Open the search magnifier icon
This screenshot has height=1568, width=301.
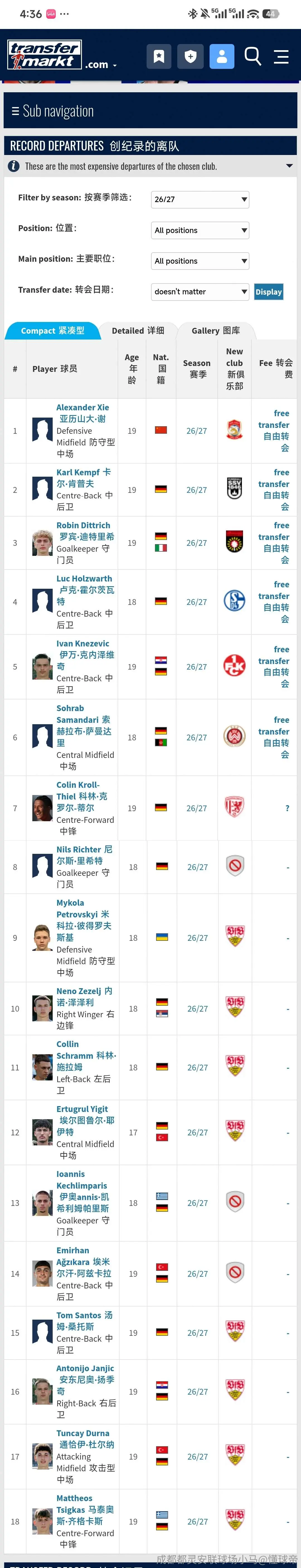tap(252, 56)
